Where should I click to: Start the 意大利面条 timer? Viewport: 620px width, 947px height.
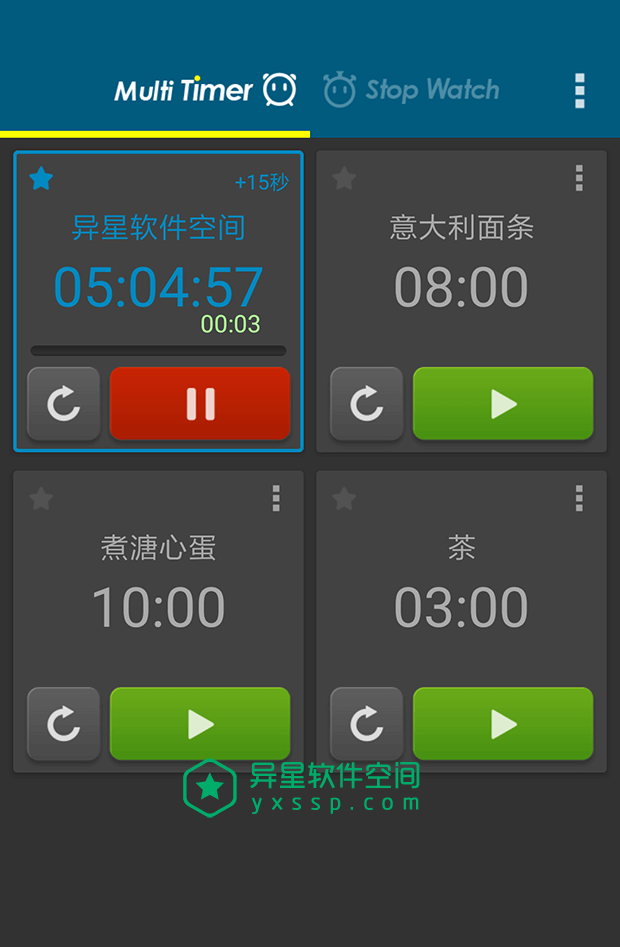(503, 403)
